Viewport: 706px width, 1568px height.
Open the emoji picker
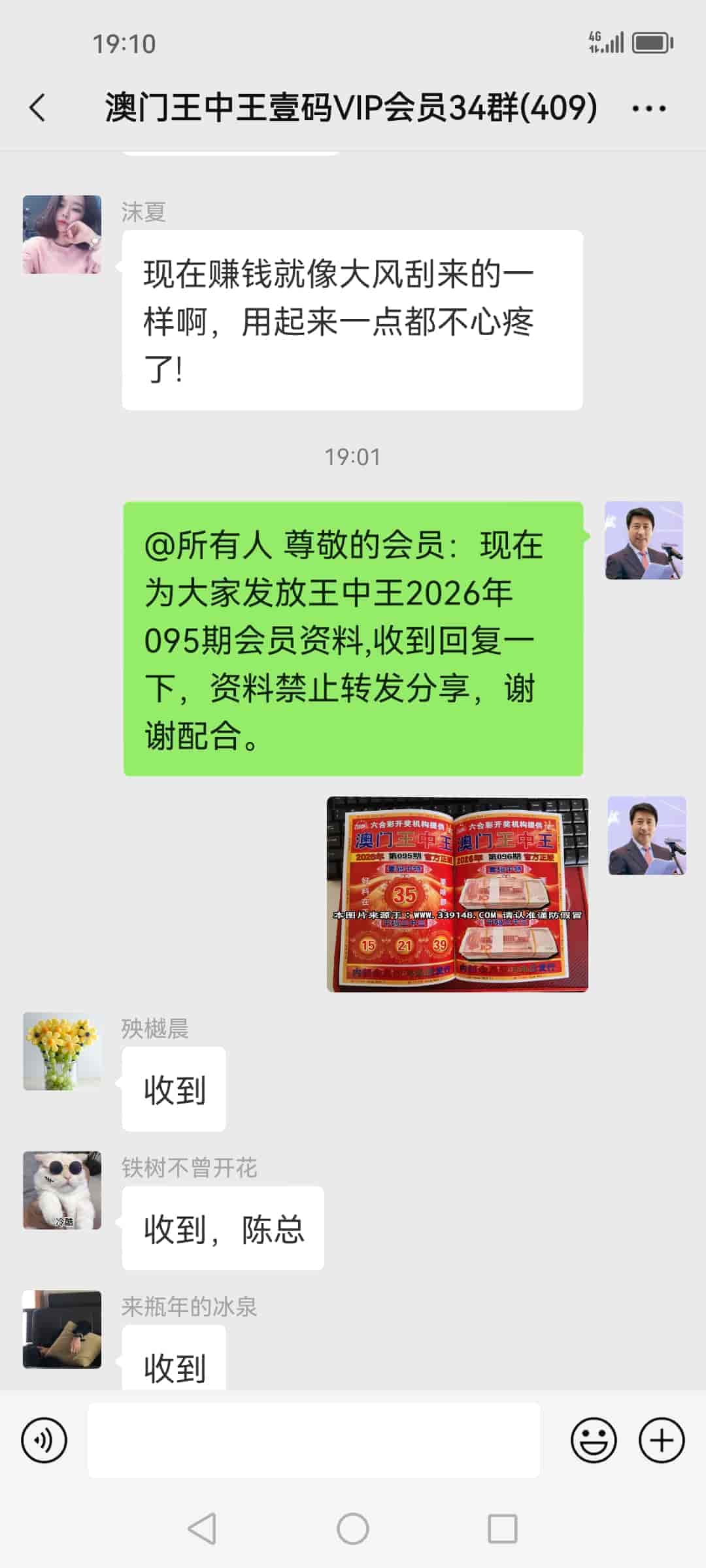click(x=594, y=1440)
